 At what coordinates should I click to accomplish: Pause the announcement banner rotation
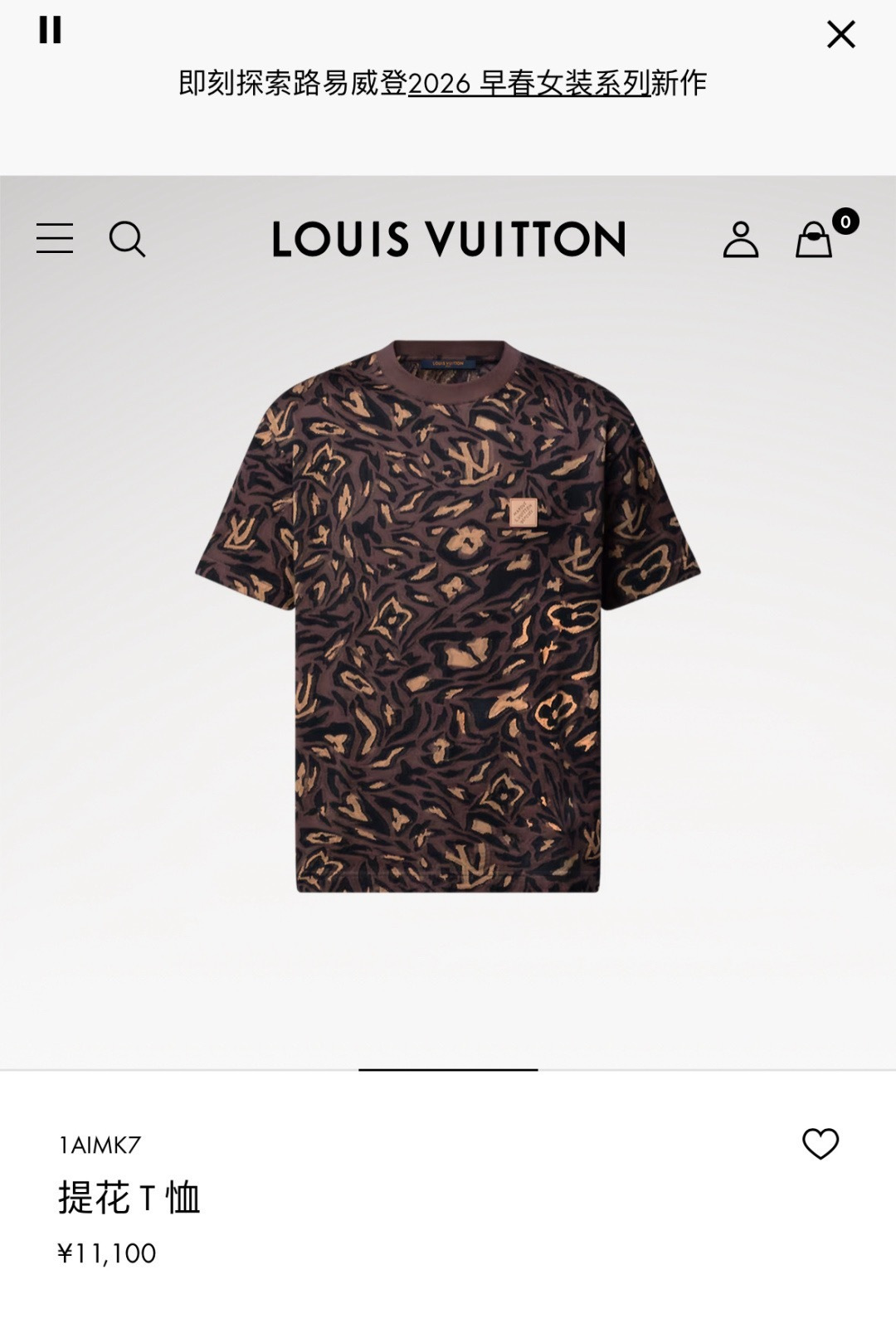pyautogui.click(x=50, y=31)
